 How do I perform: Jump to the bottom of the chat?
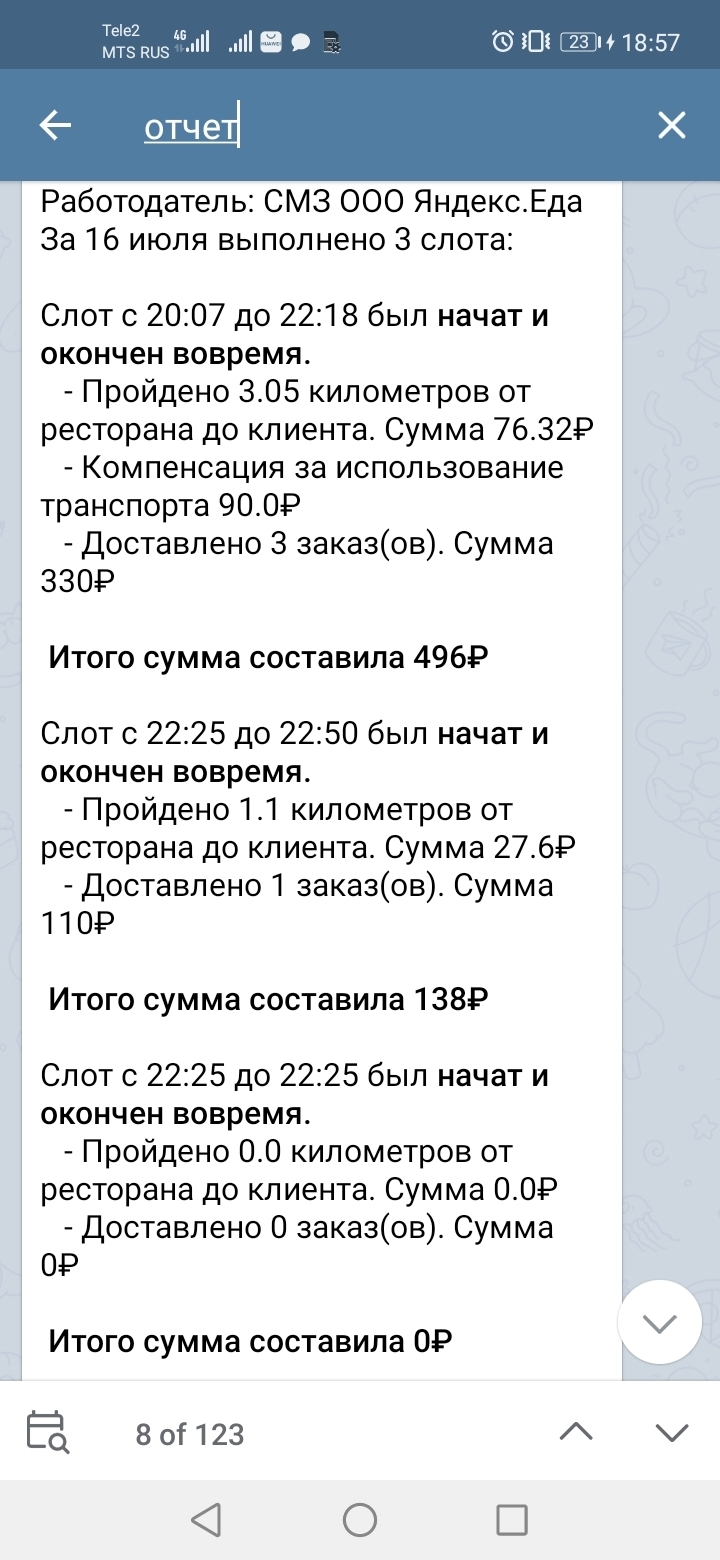(x=659, y=1323)
